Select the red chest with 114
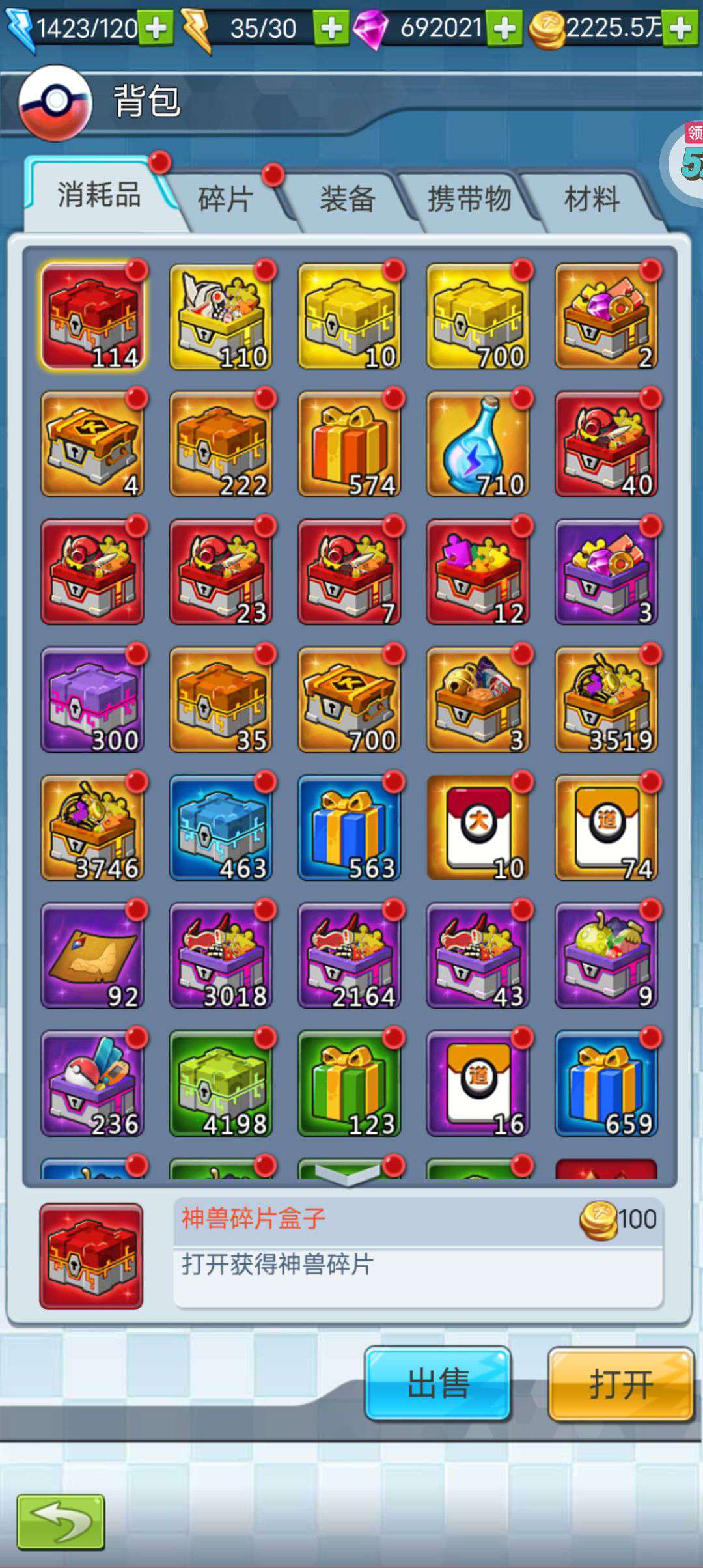 92,316
